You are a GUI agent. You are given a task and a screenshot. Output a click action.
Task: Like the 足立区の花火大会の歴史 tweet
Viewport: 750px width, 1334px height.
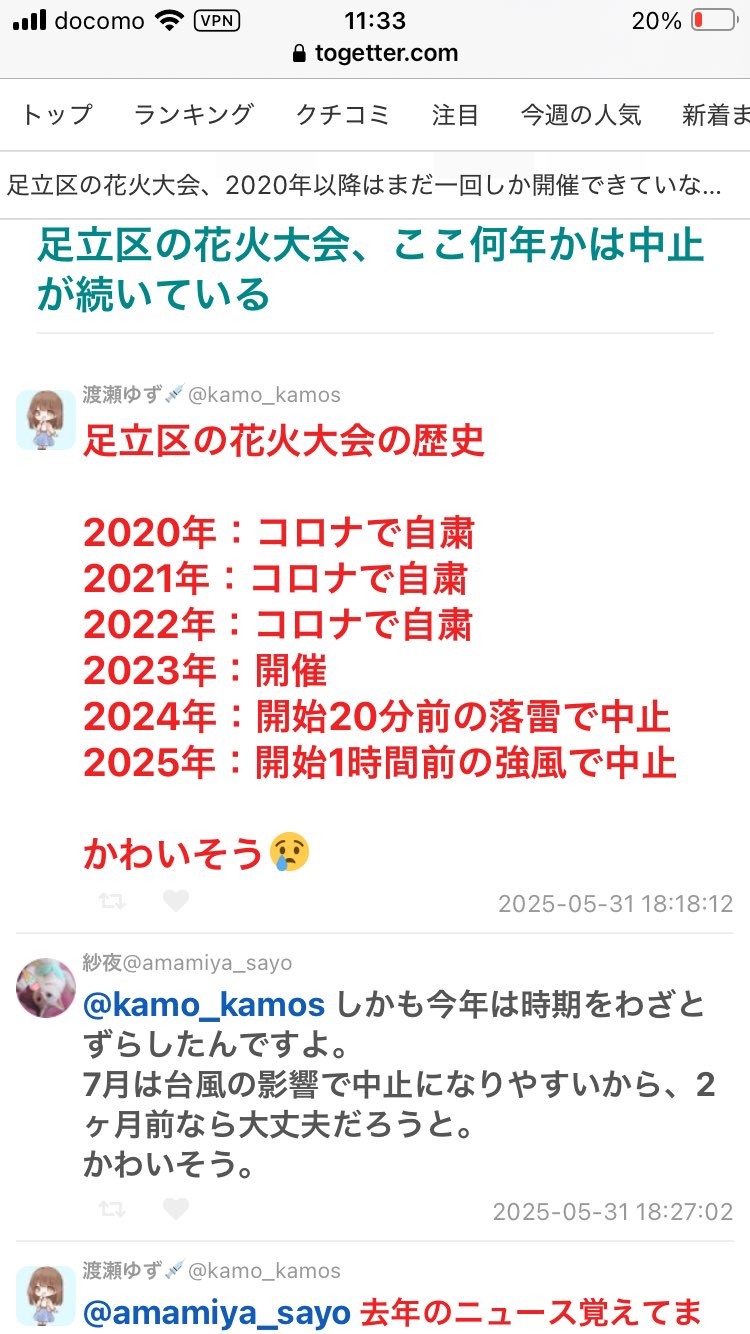click(x=176, y=902)
